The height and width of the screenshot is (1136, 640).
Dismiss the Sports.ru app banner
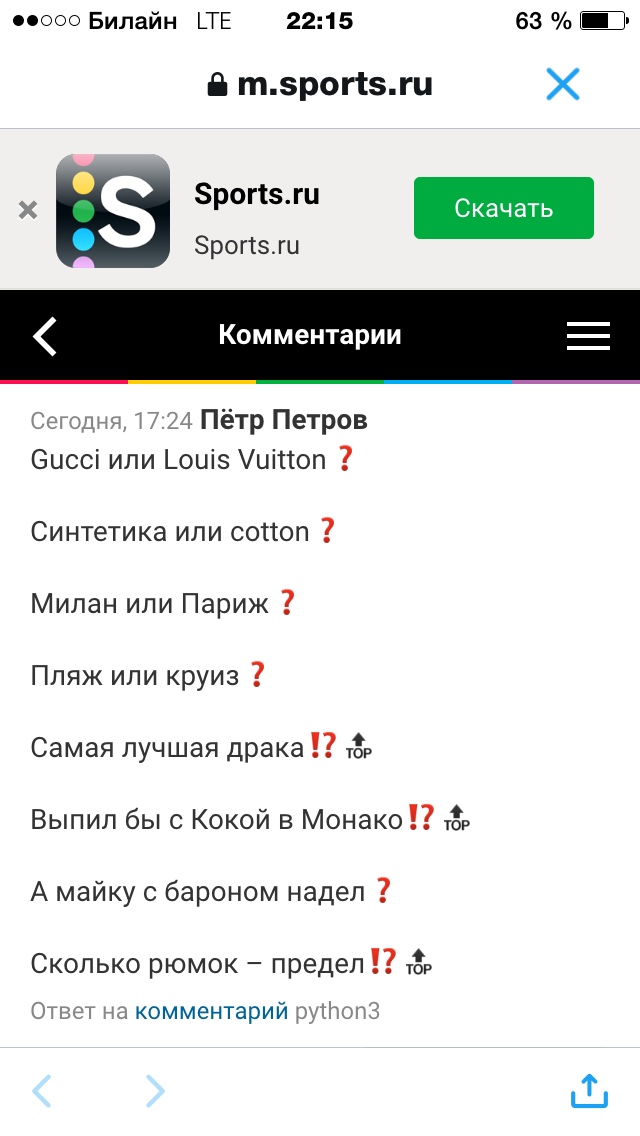pos(28,210)
